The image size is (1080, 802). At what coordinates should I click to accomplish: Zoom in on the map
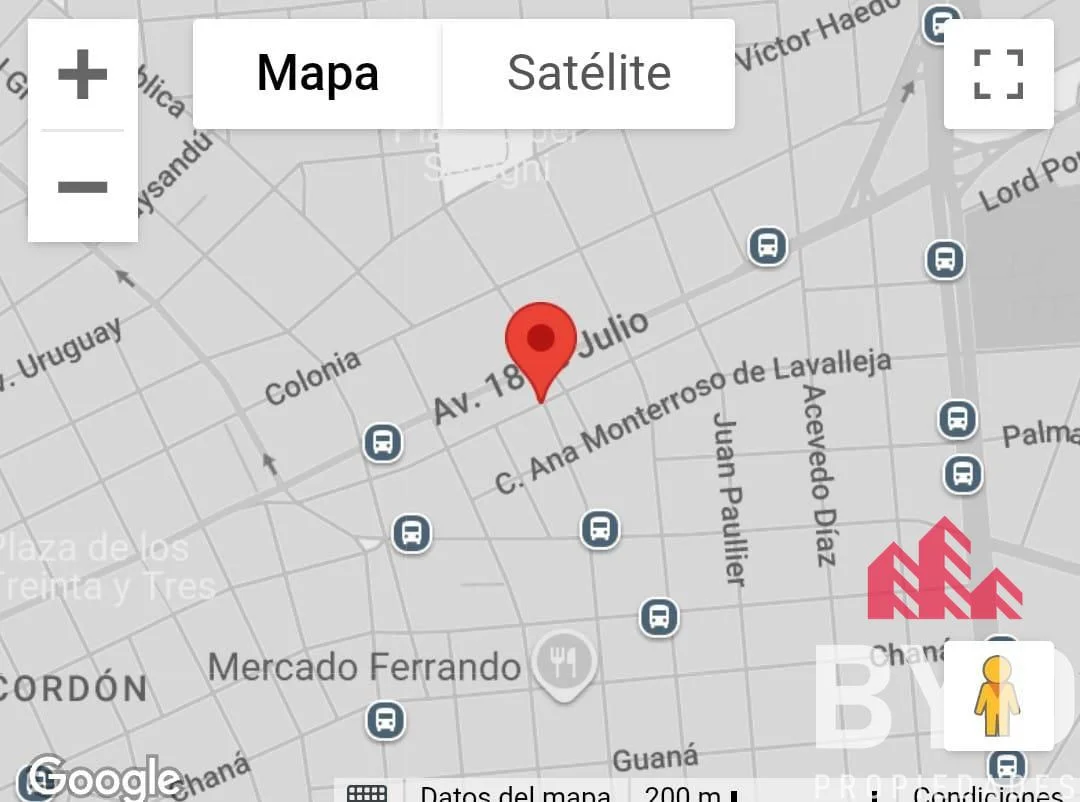pos(82,75)
